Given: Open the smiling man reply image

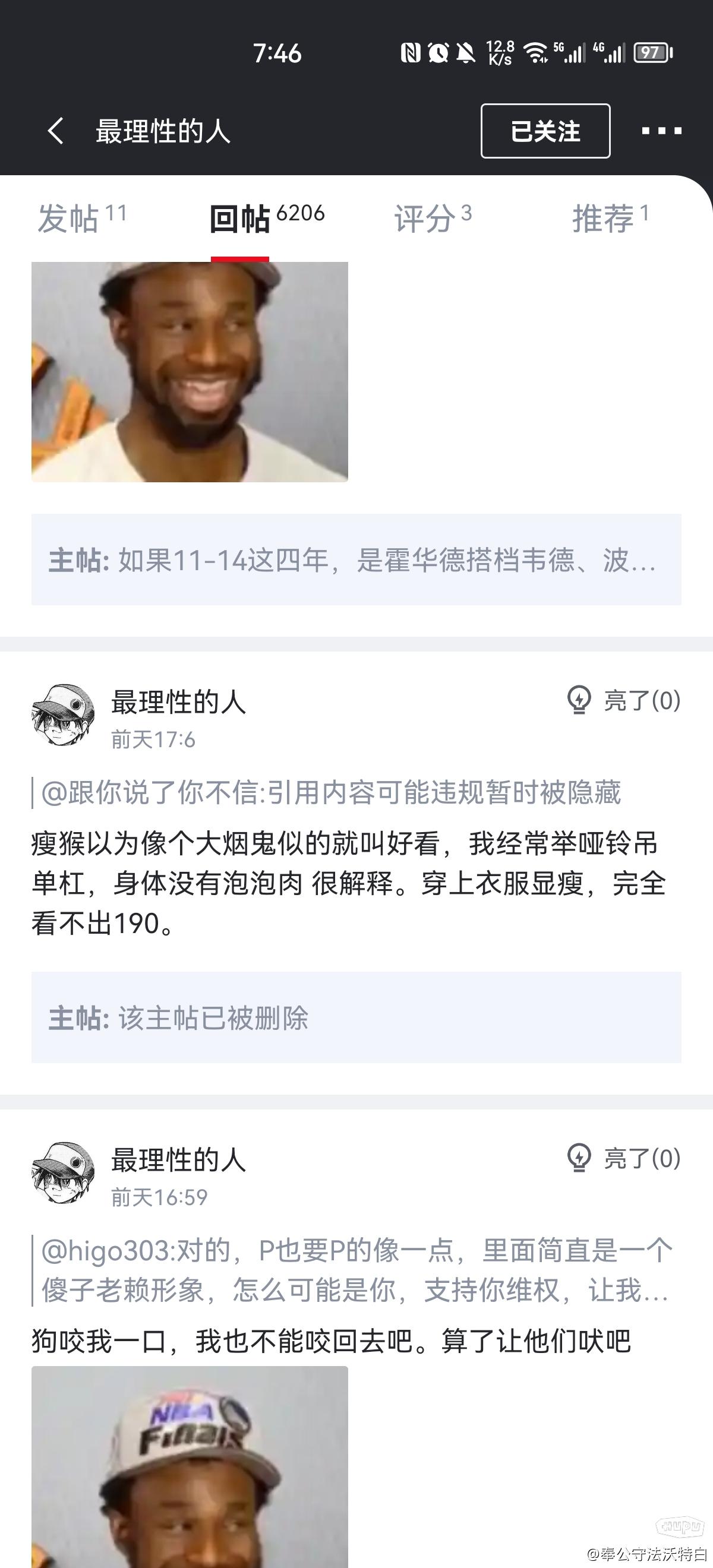Looking at the screenshot, I should point(190,372).
